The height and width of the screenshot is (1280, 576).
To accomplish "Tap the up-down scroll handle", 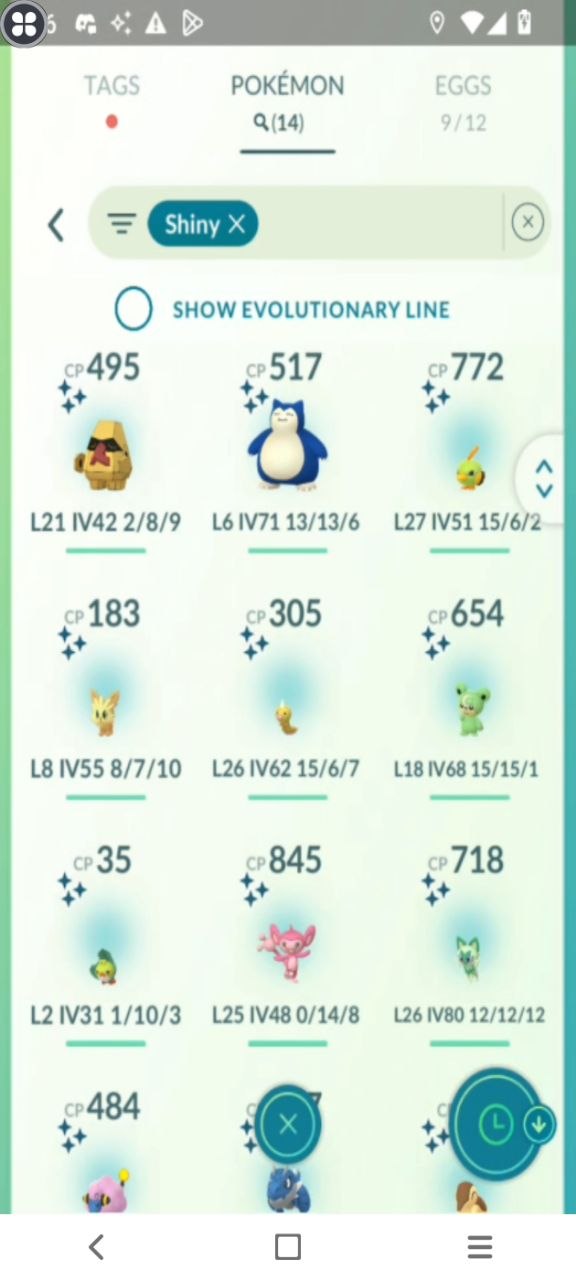I will (544, 479).
